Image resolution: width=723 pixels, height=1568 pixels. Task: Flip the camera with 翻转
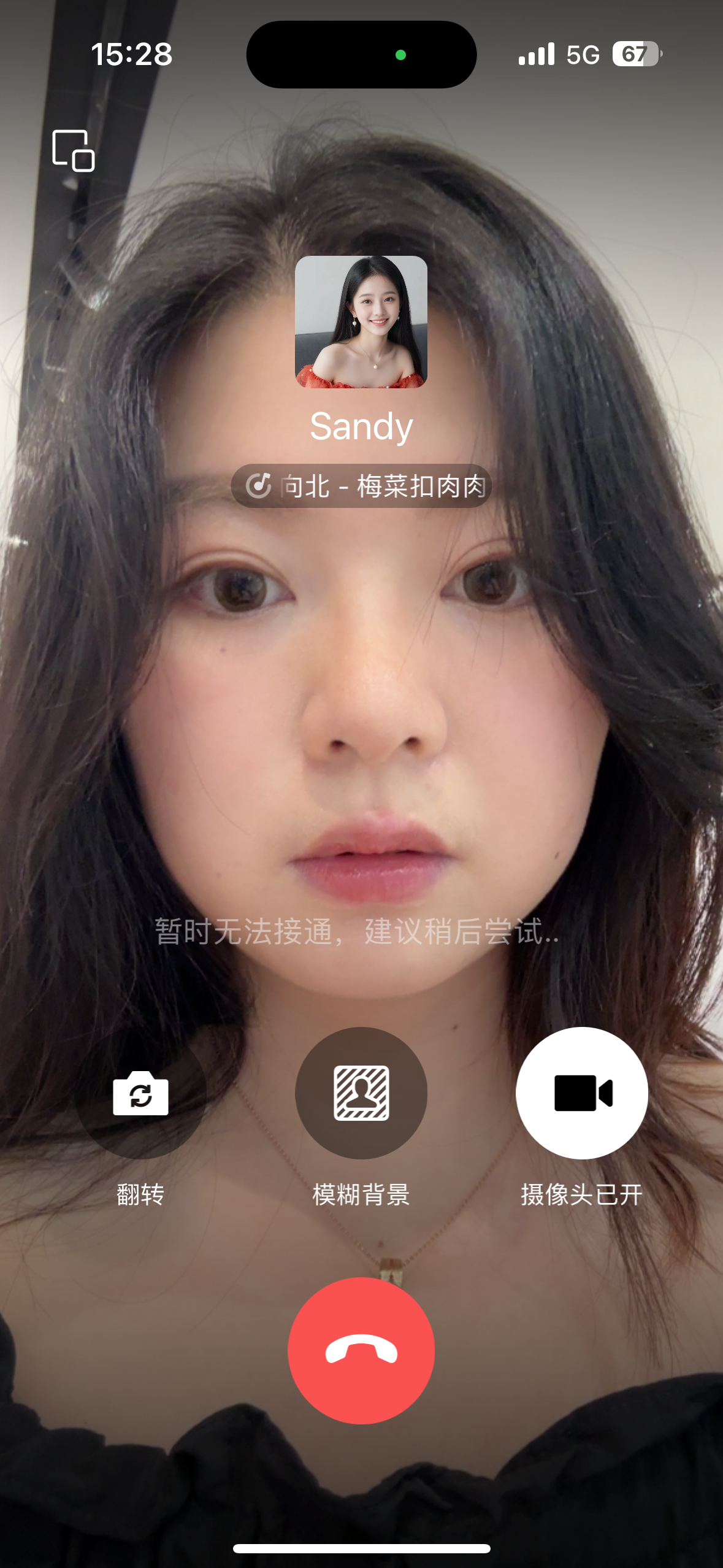(140, 1093)
